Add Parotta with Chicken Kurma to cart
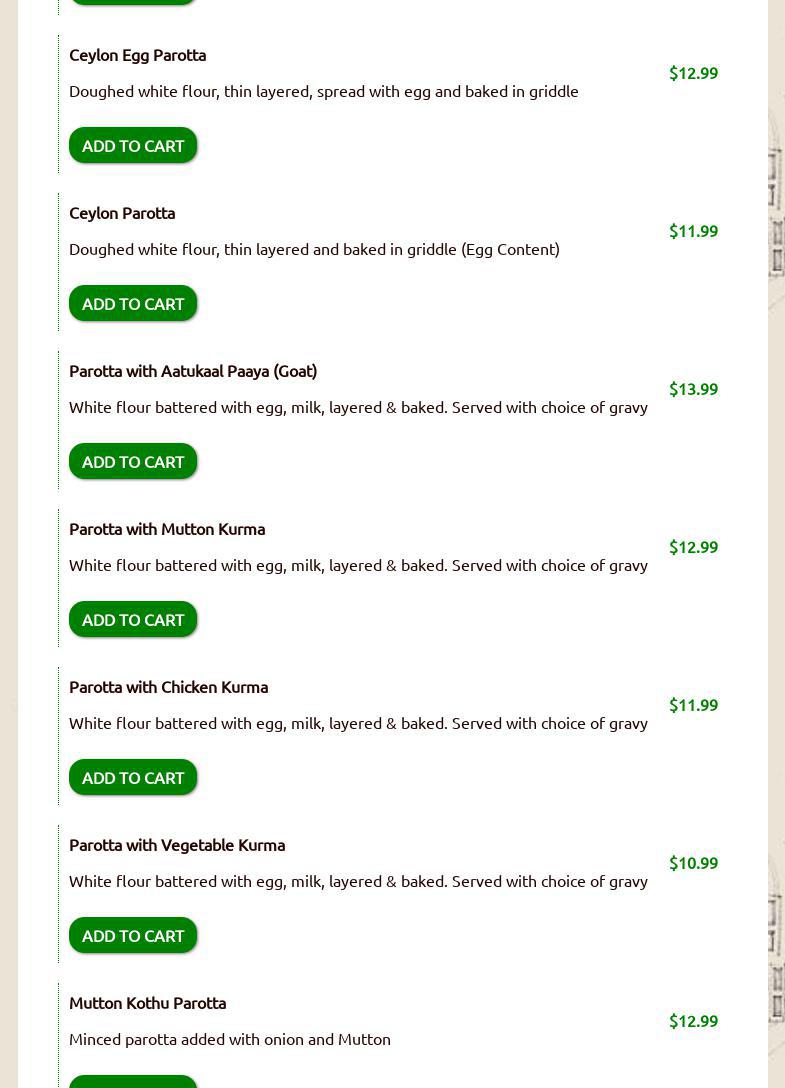 (133, 778)
